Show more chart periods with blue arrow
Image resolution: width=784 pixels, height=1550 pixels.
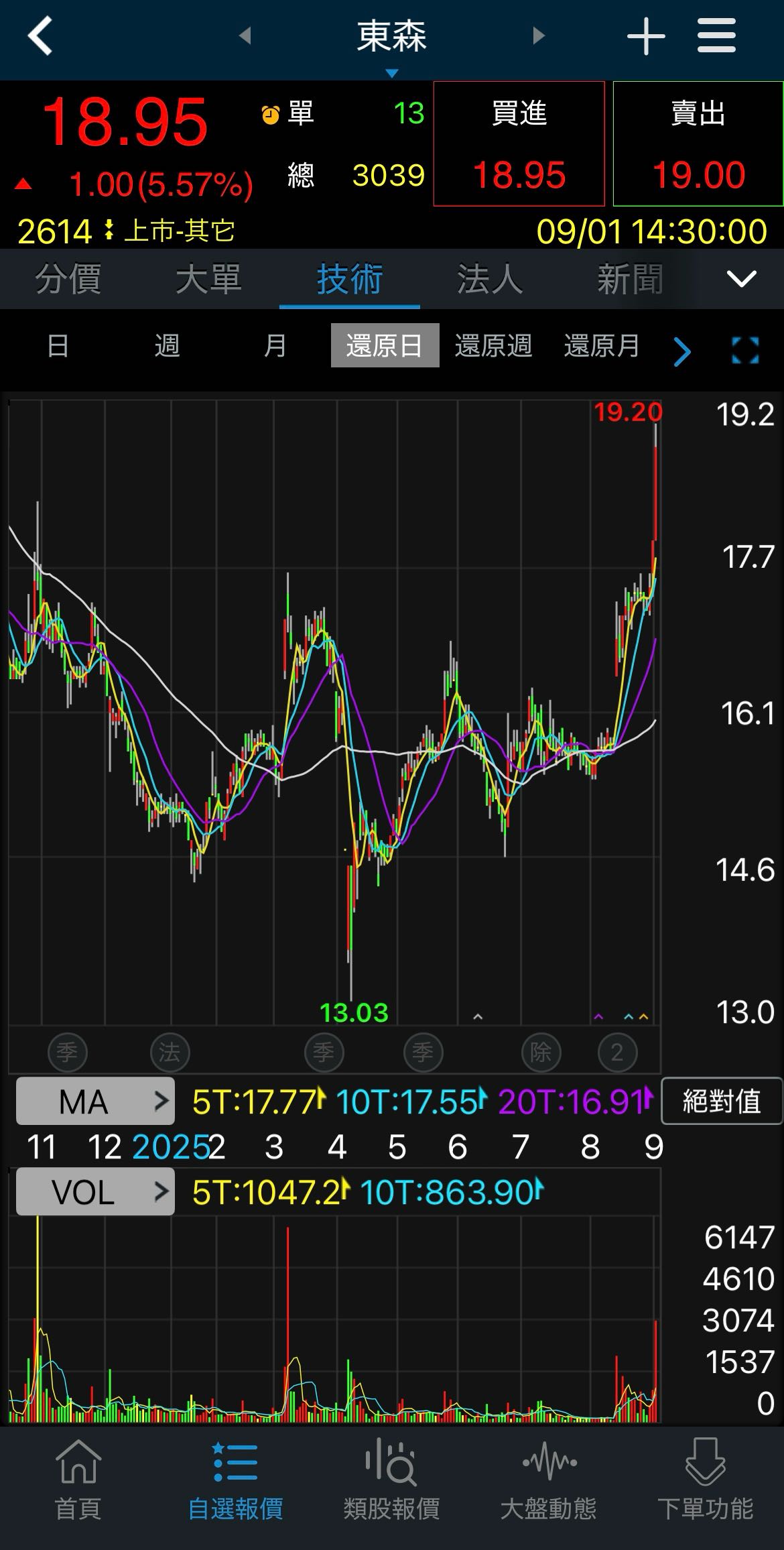click(681, 351)
